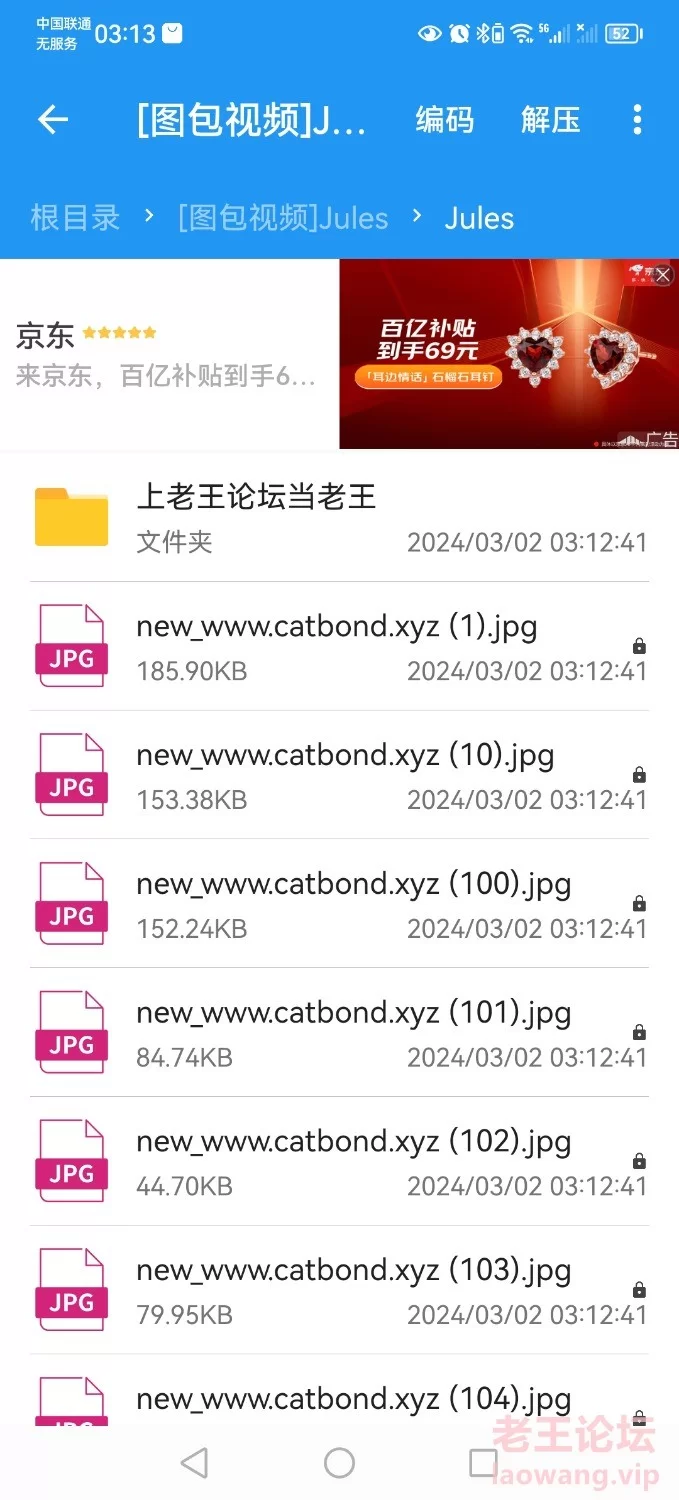This screenshot has width=679, height=1500.
Task: Tap the 编码 encoding button
Action: (x=444, y=121)
